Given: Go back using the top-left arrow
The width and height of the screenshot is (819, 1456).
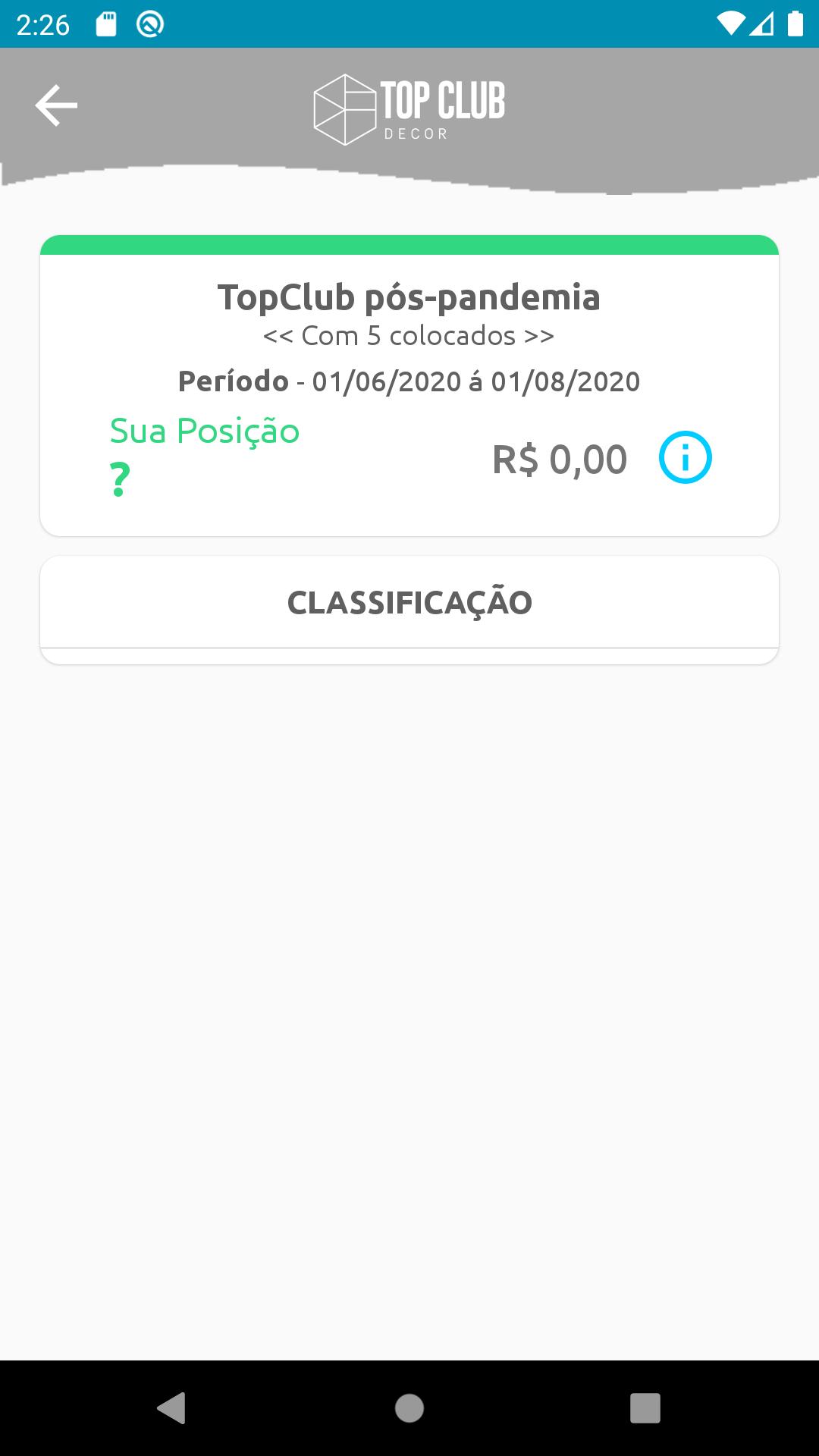Looking at the screenshot, I should tap(56, 105).
